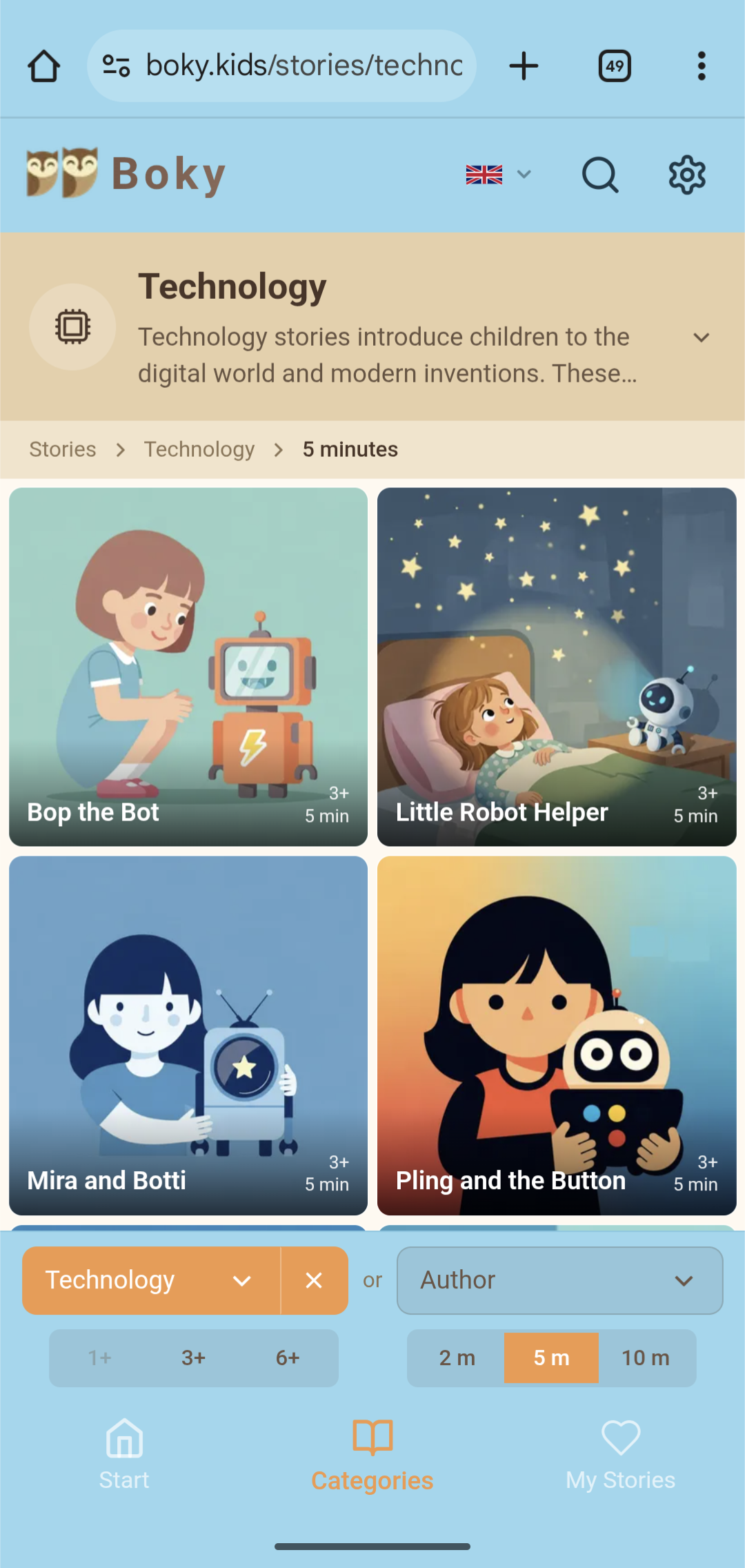The width and height of the screenshot is (745, 1568).
Task: Expand the Technology category description
Action: [x=701, y=337]
